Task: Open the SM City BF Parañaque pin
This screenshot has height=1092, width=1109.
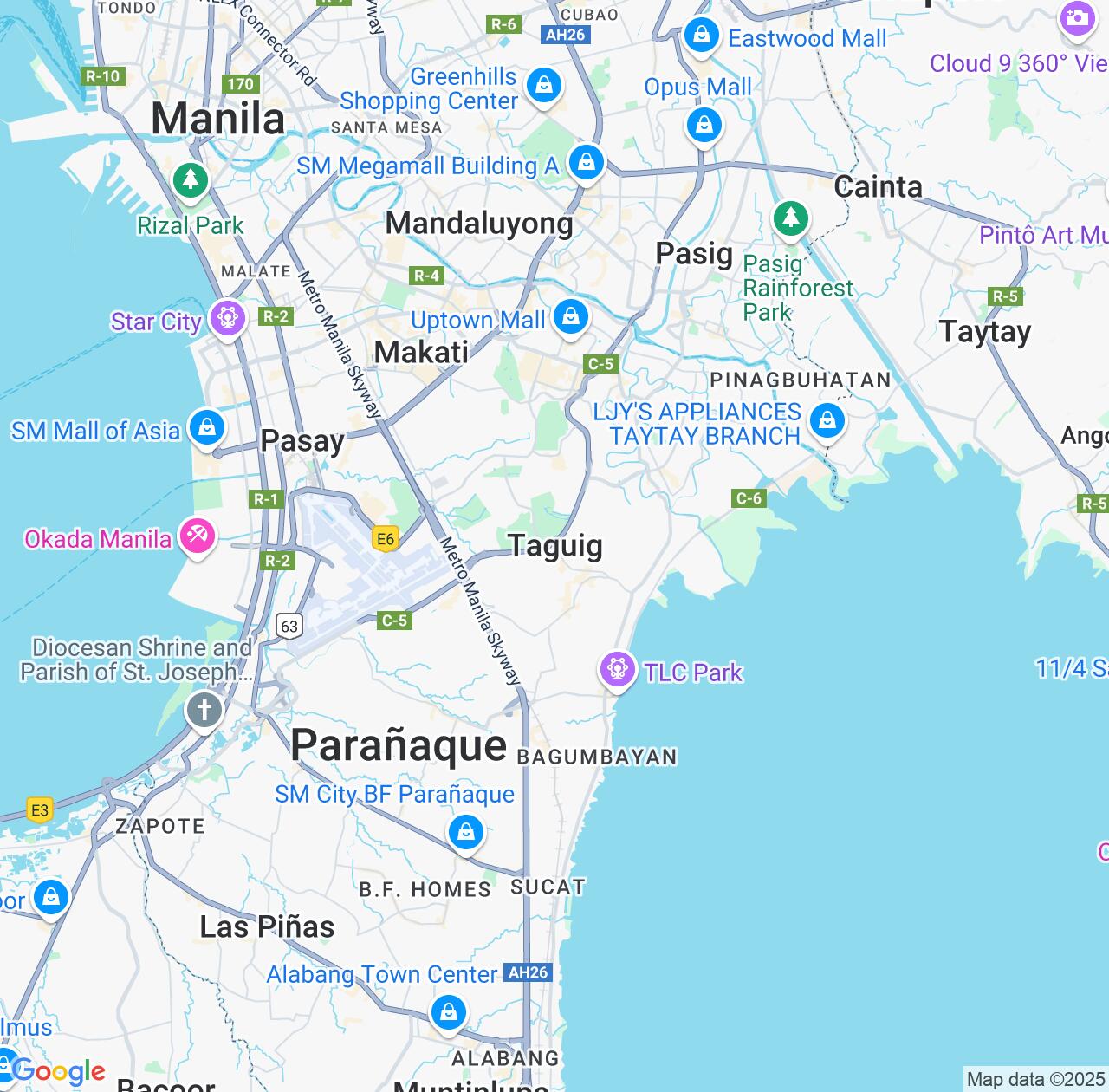Action: 465,832
